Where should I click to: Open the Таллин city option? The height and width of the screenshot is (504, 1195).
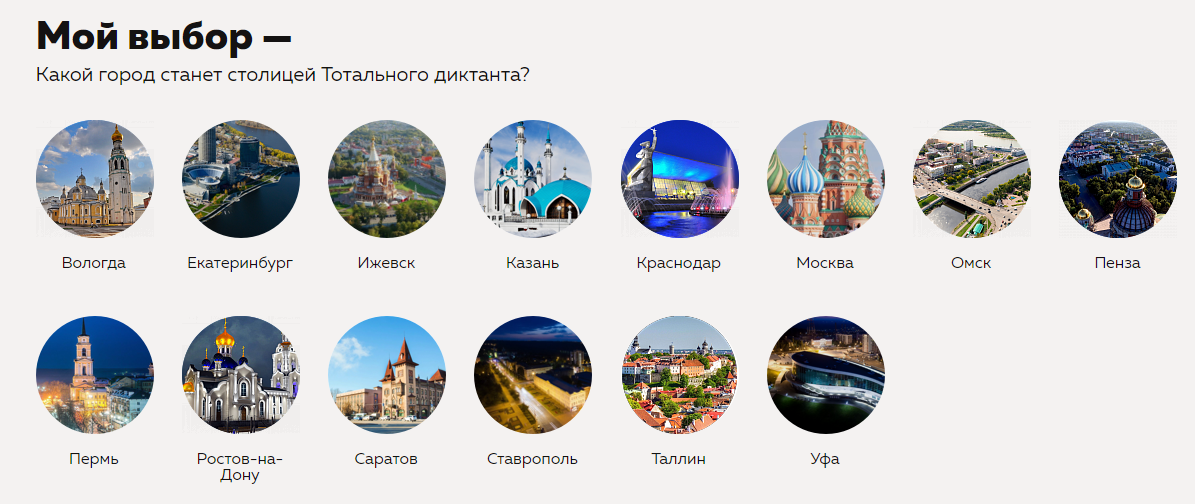[x=679, y=375]
